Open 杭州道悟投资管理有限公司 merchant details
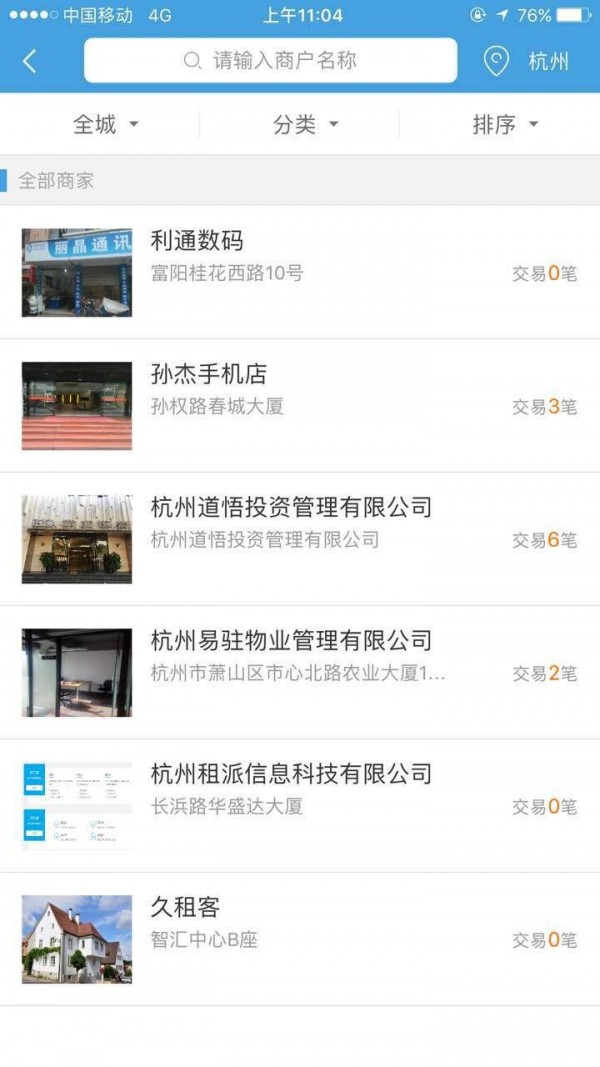 click(300, 538)
